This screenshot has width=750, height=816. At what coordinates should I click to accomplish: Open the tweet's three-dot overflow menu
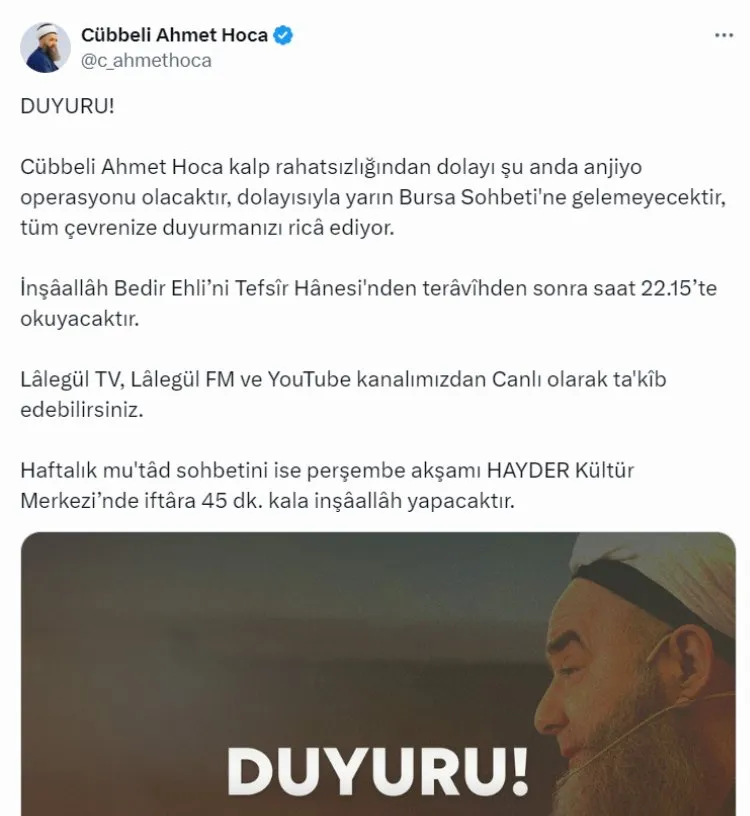(723, 35)
